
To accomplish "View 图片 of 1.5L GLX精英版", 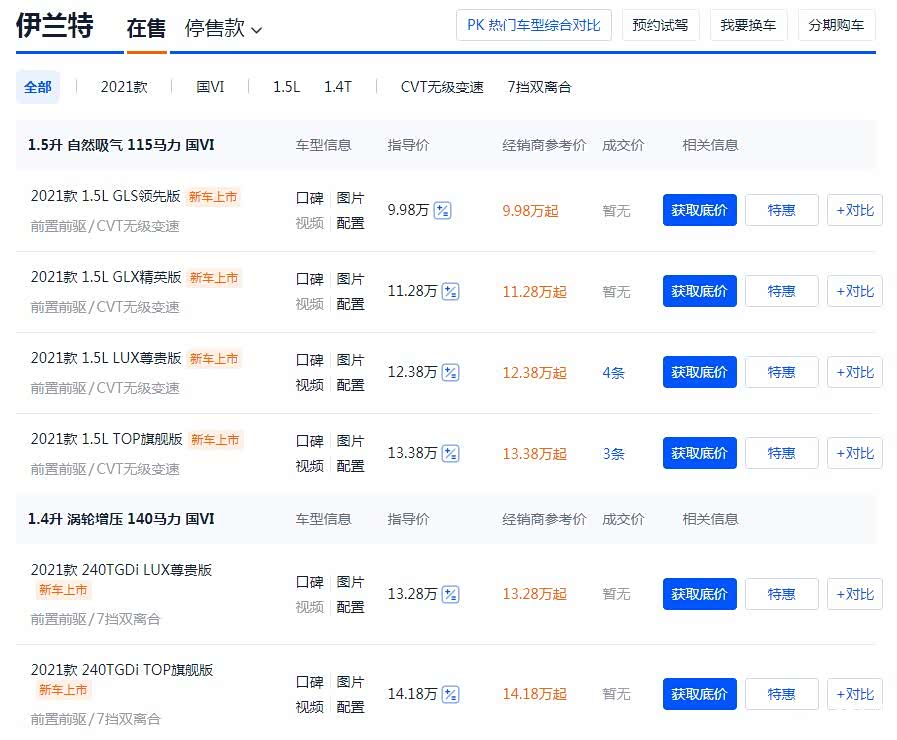I will 350,279.
